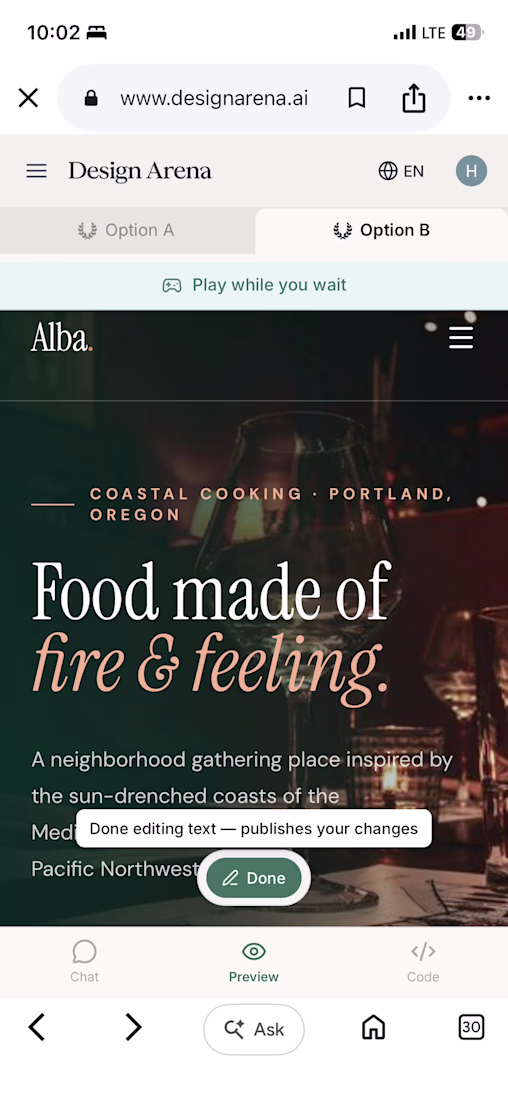The image size is (508, 1100).
Task: Go to the Code tab
Action: point(423,962)
